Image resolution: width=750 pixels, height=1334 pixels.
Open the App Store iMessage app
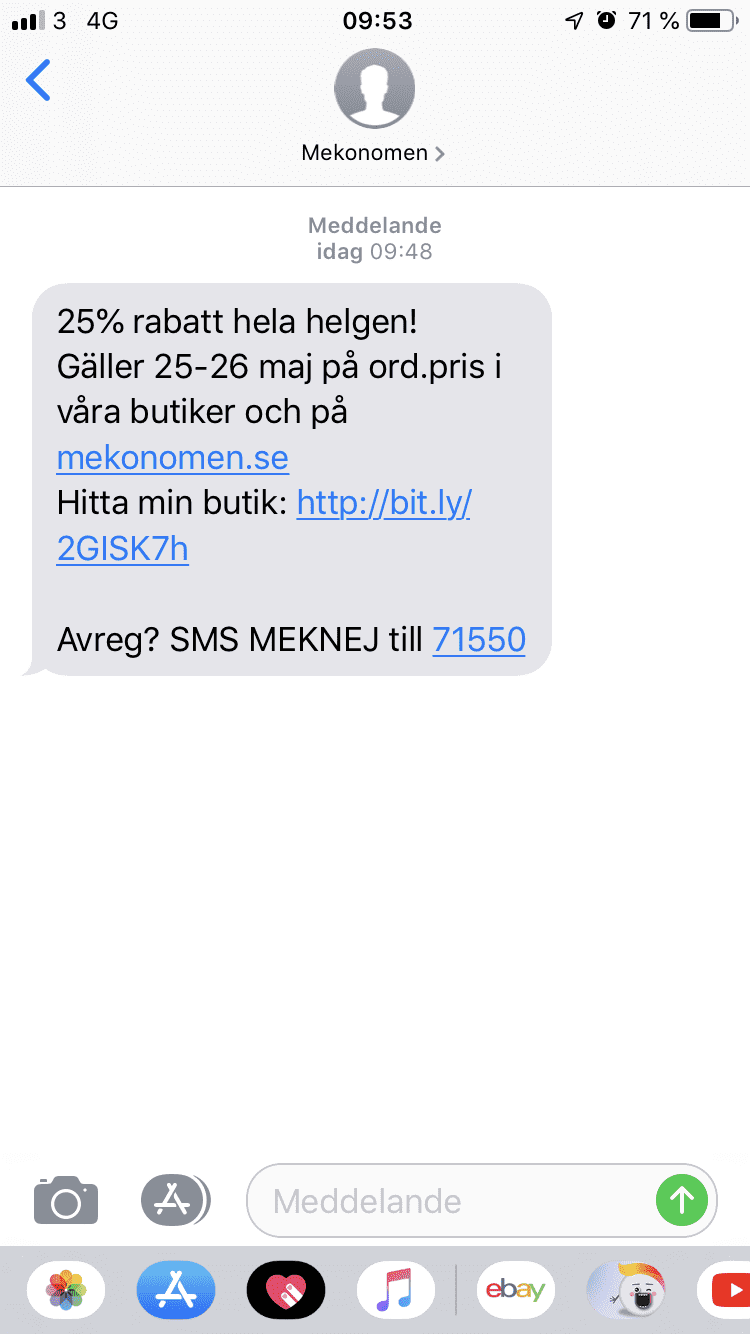pos(176,1291)
